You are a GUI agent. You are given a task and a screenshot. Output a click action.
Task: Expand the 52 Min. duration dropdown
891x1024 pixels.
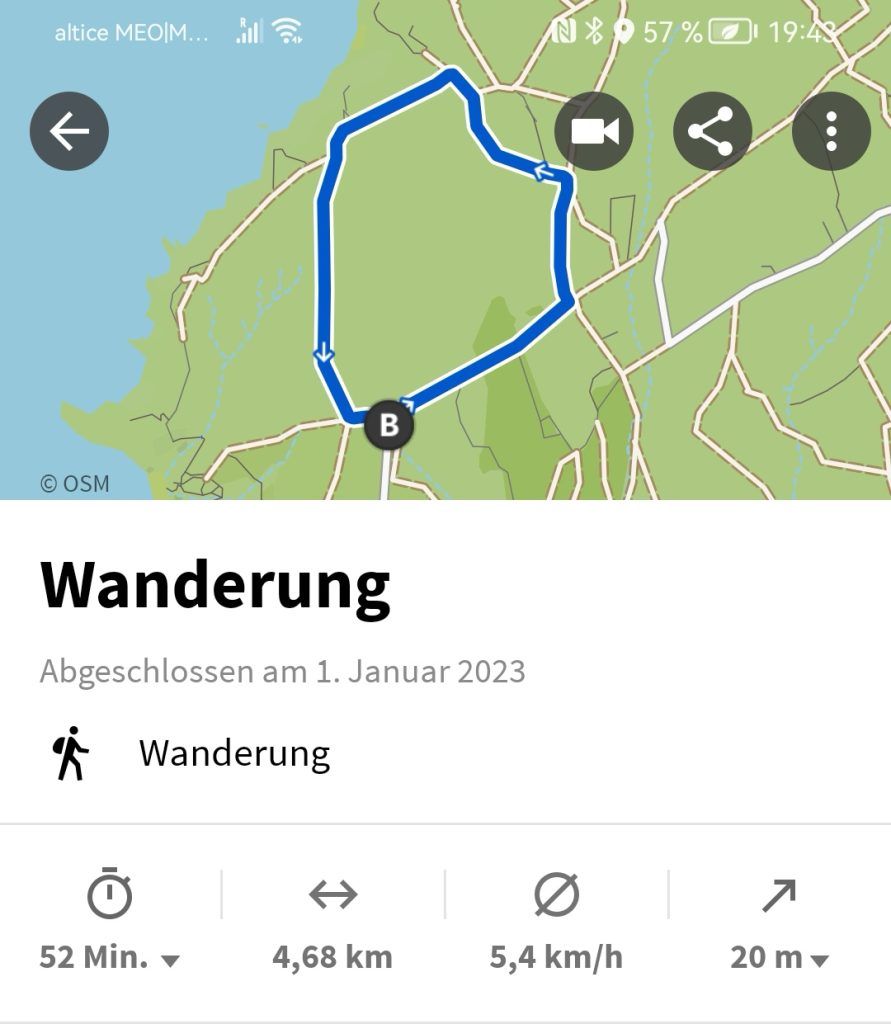tap(110, 957)
